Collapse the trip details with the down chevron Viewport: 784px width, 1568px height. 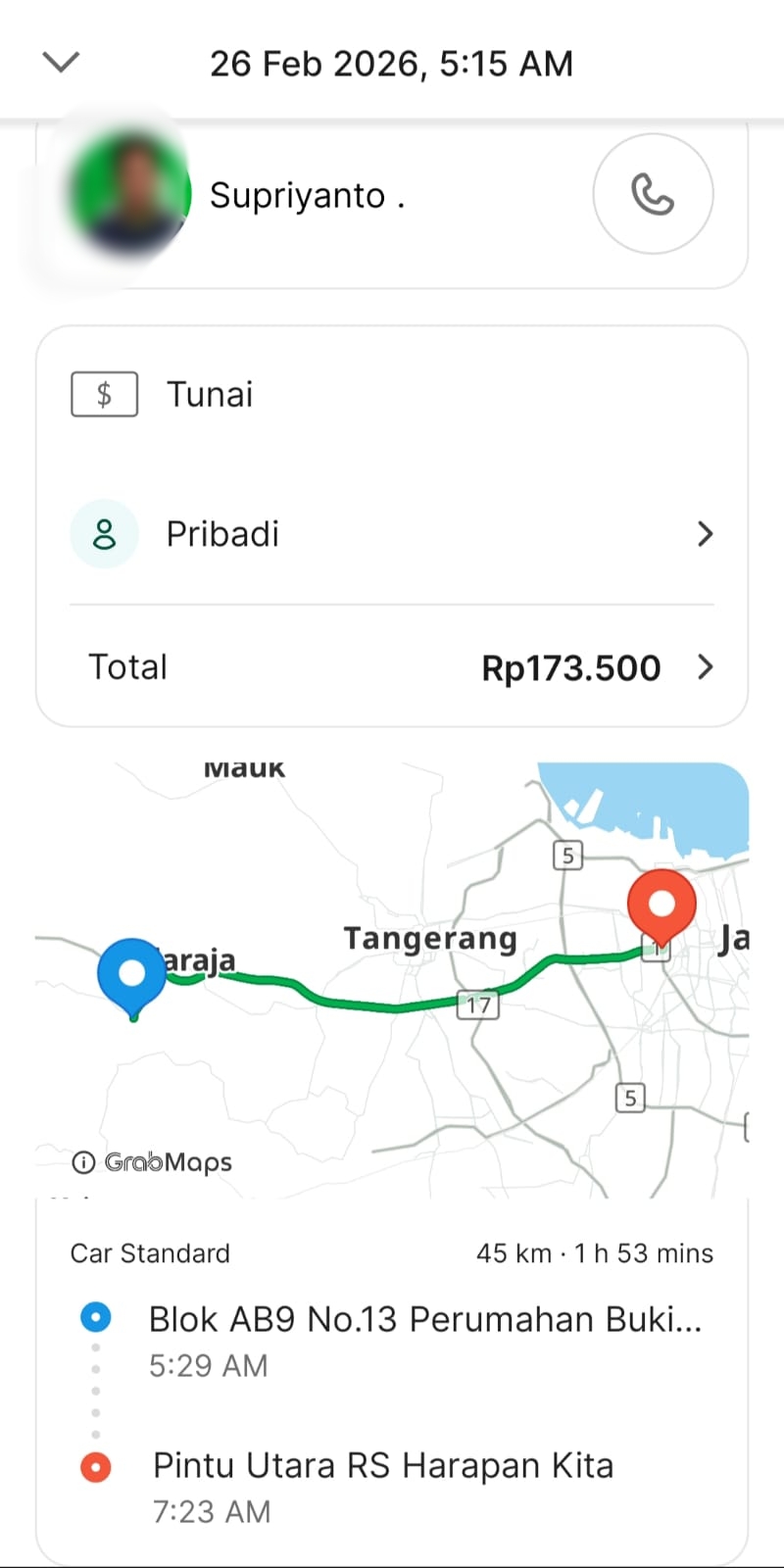click(x=61, y=63)
